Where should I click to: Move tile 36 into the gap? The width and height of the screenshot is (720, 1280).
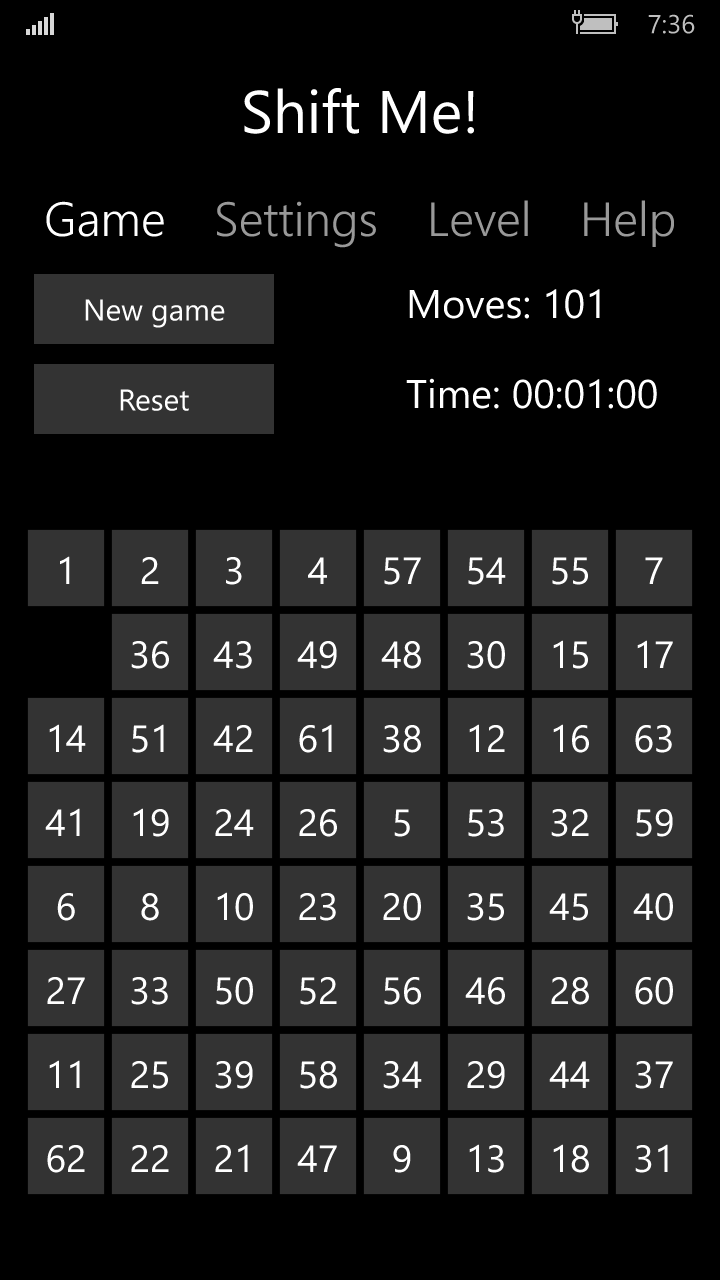tap(150, 653)
